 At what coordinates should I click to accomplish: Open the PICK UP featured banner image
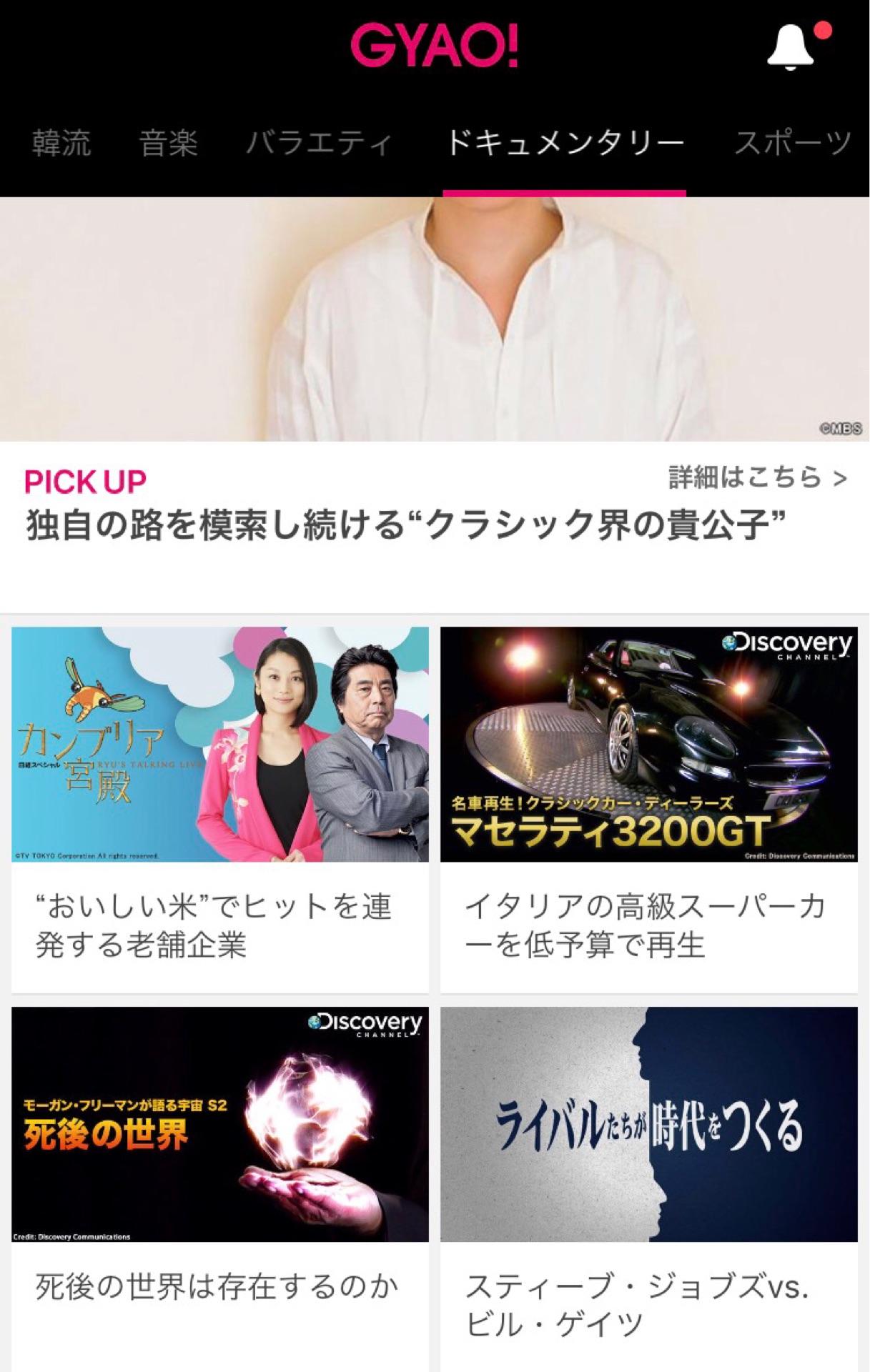[x=435, y=319]
